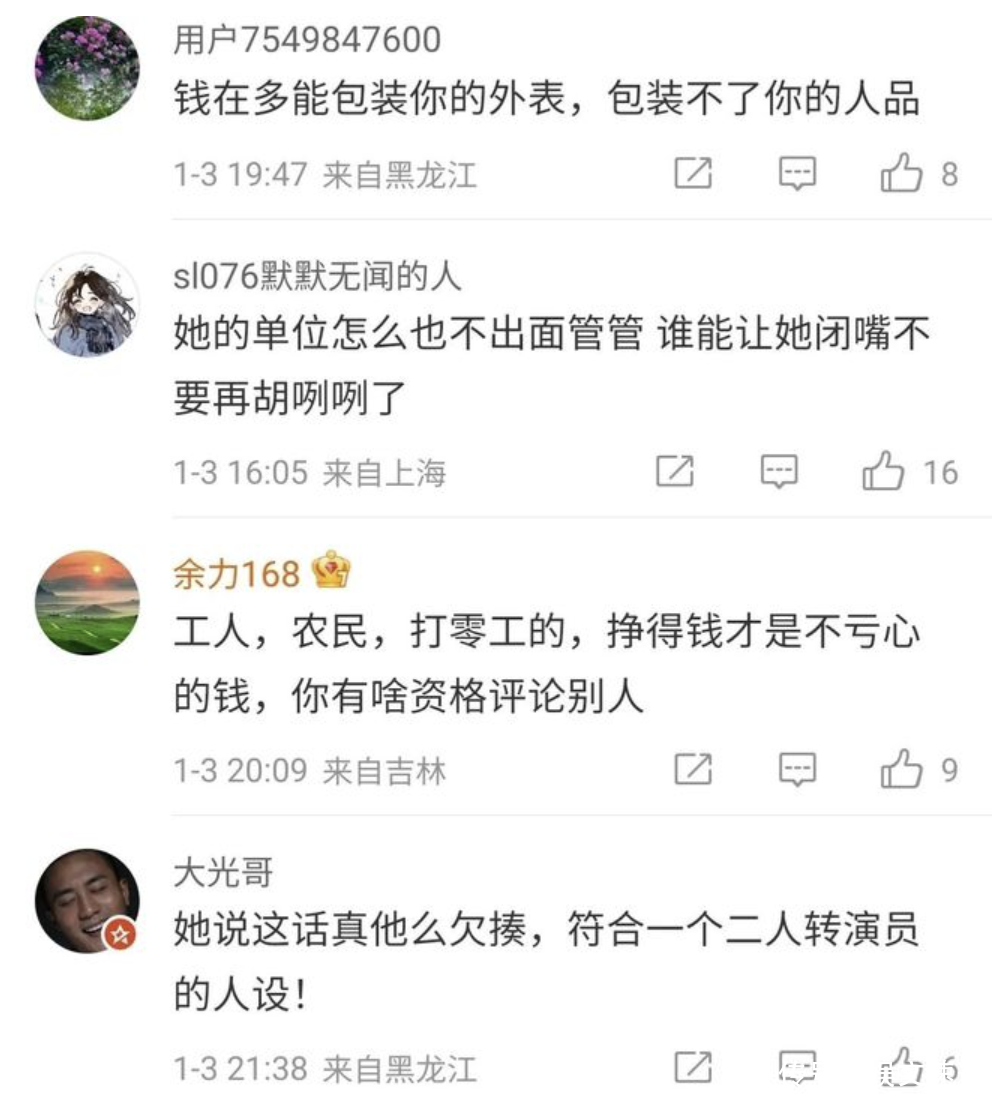Tap the username 余力168

point(237,573)
